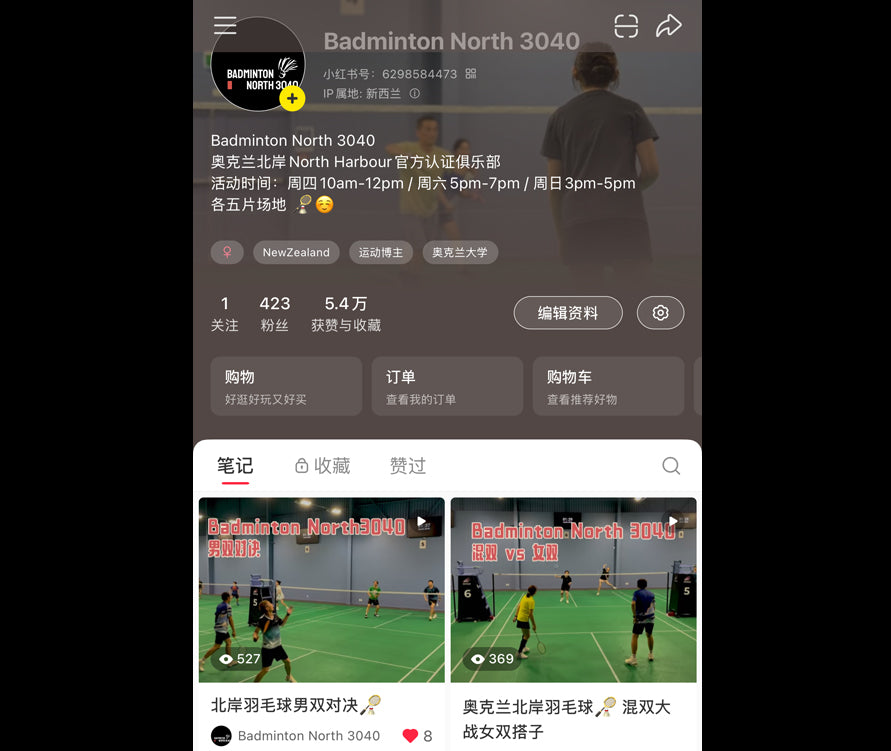The width and height of the screenshot is (891, 751).
Task: Open the 订单 orders card
Action: point(447,386)
